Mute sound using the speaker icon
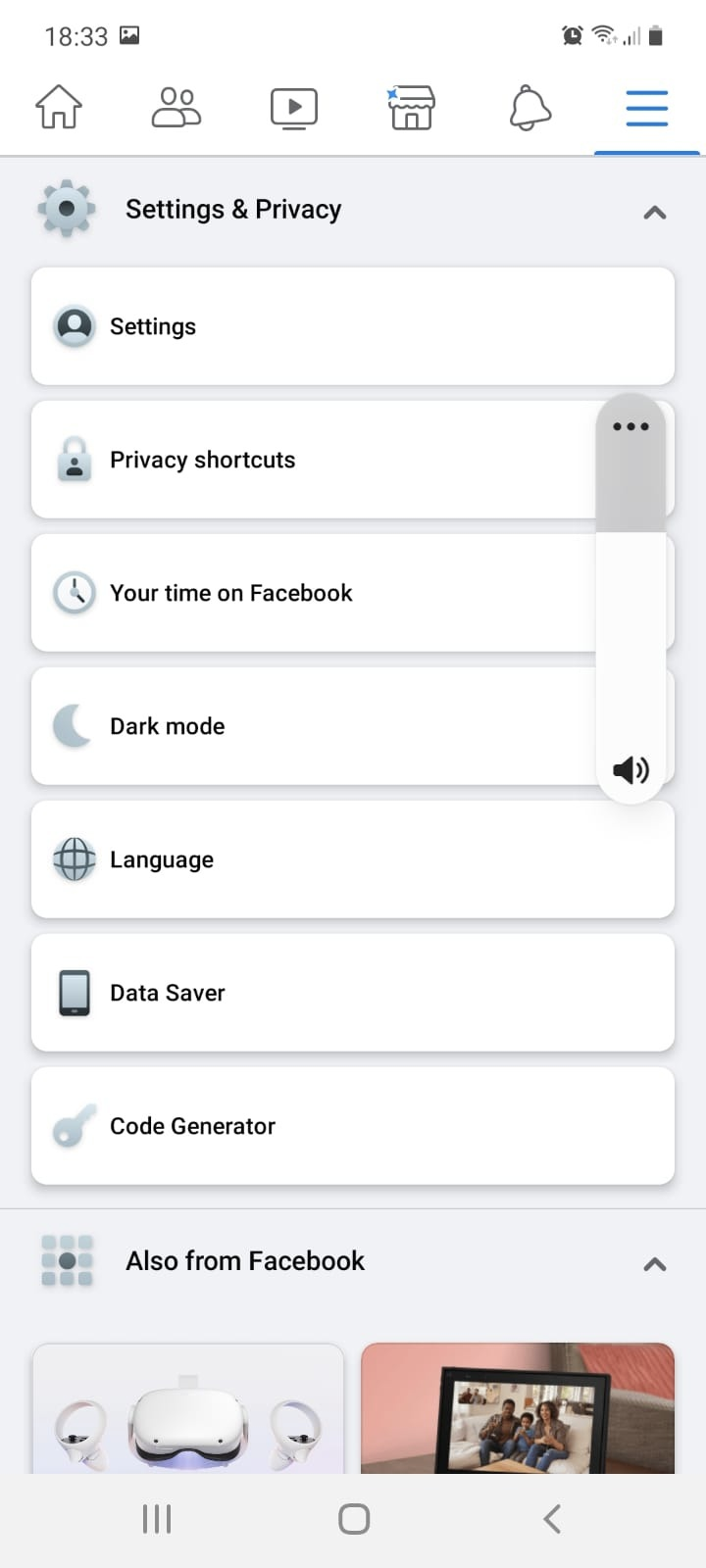The height and width of the screenshot is (1568, 706). point(630,770)
